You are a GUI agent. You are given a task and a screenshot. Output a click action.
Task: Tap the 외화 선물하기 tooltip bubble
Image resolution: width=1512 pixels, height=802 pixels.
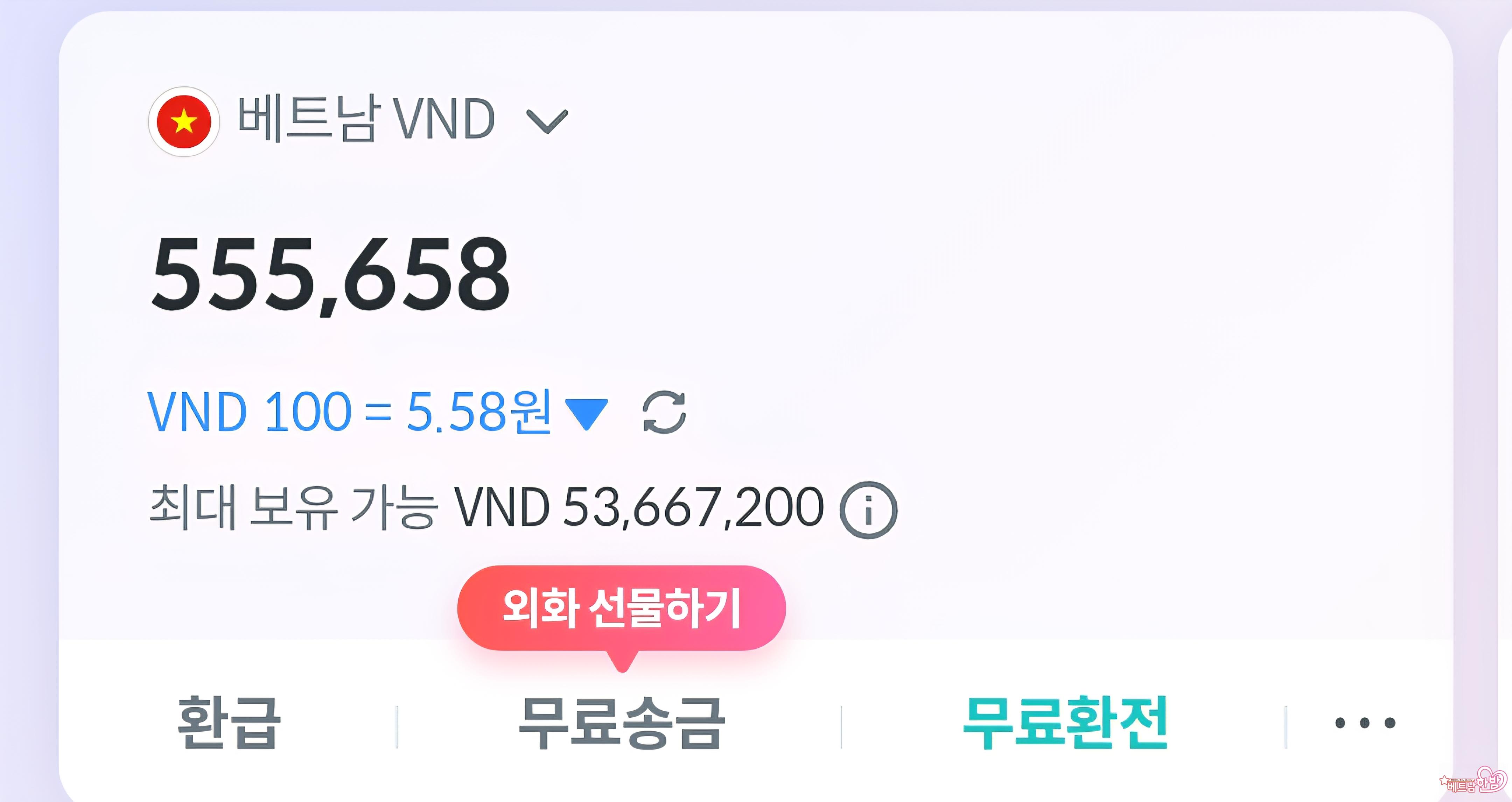(621, 608)
